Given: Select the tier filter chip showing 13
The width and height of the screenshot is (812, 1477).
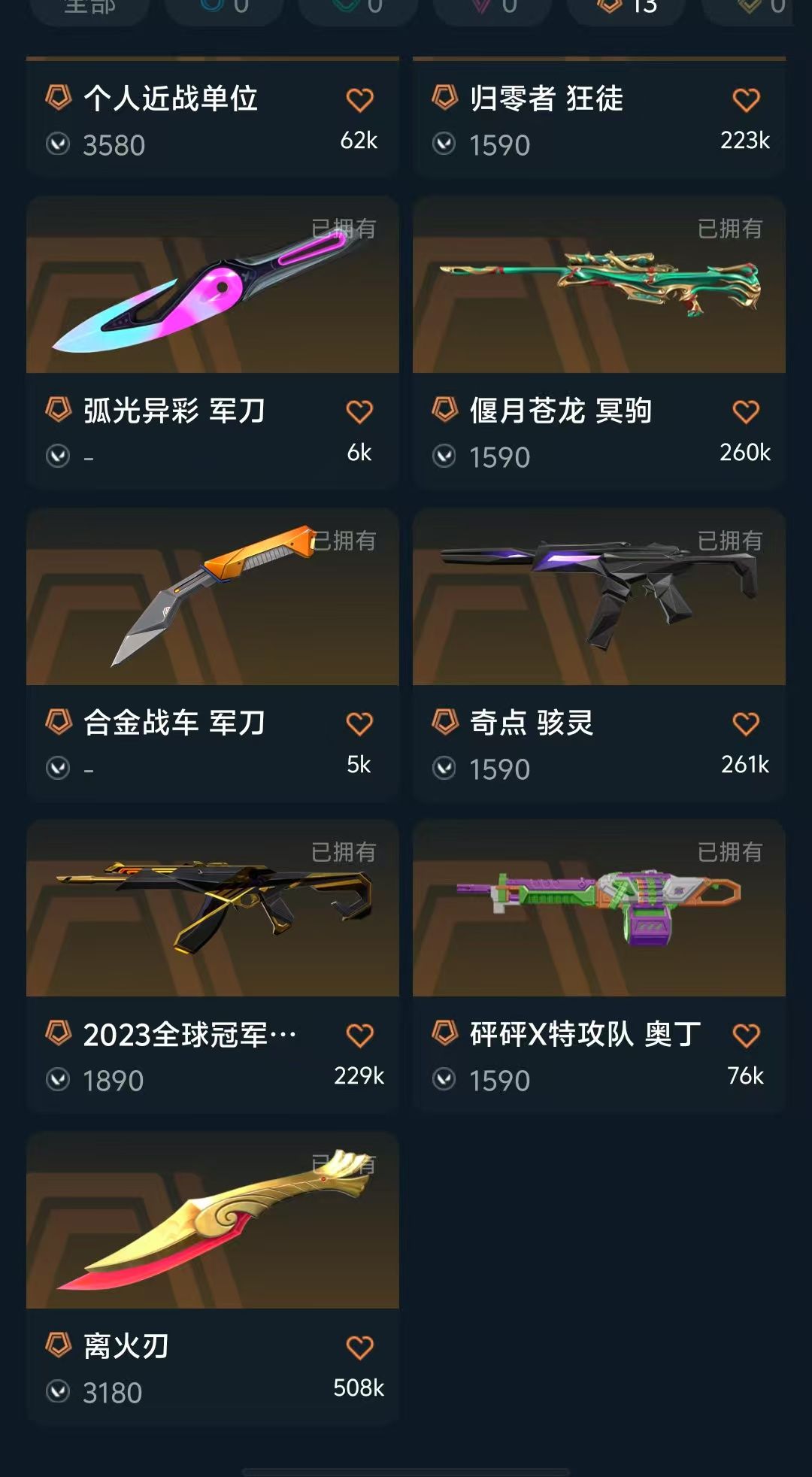Looking at the screenshot, I should click(x=626, y=9).
